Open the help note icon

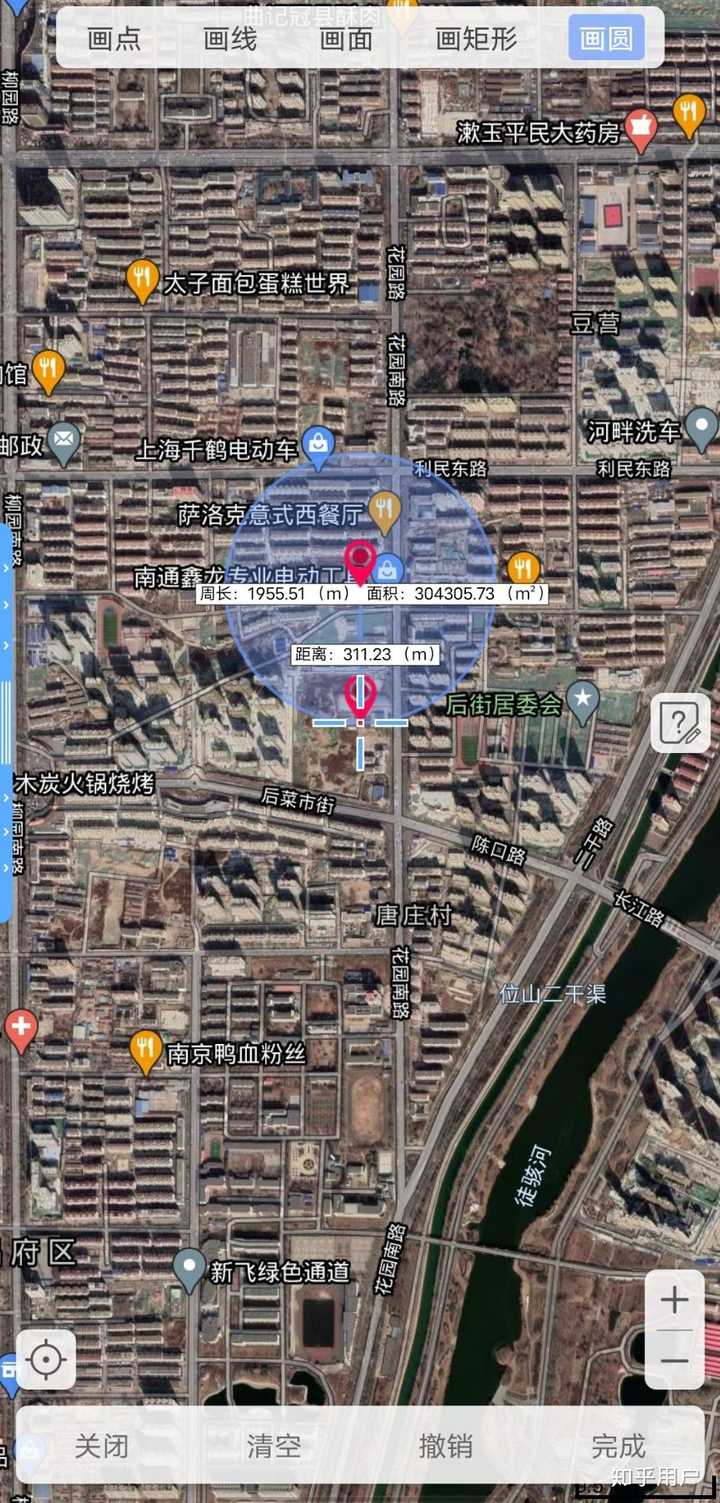click(680, 722)
